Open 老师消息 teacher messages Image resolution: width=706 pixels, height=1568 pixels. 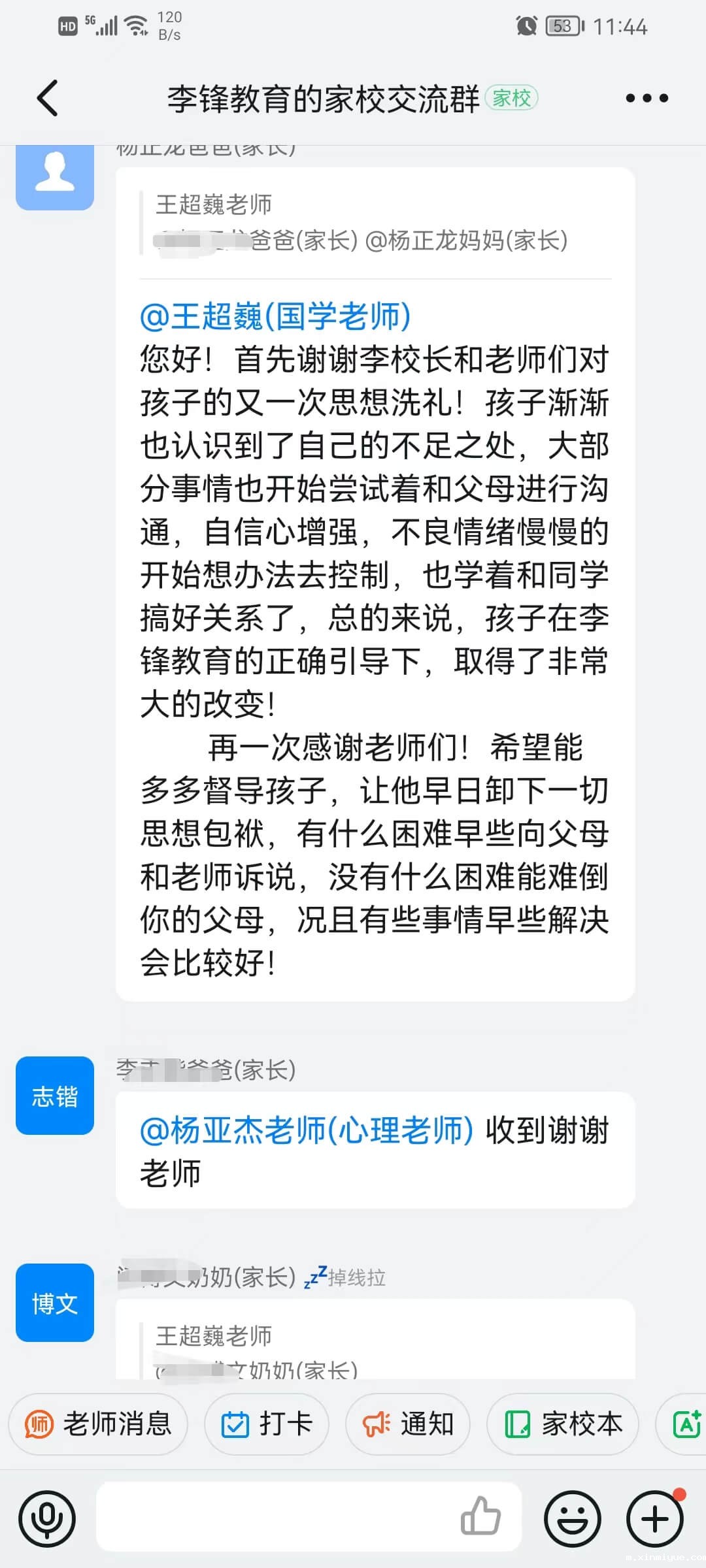coord(98,1424)
